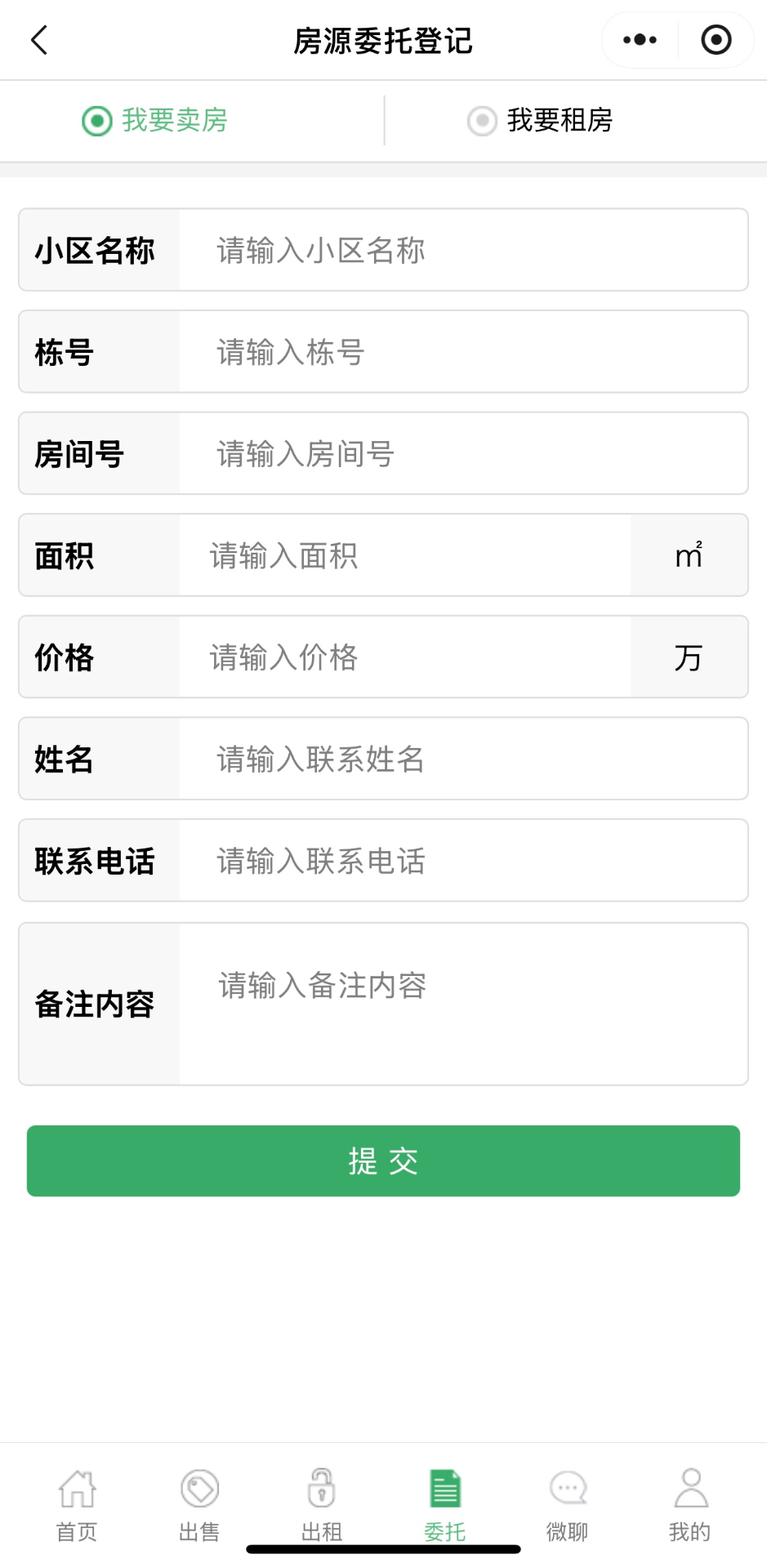Select the 我要卖房 option
Viewport: 767px width, 1568px height.
155,121
